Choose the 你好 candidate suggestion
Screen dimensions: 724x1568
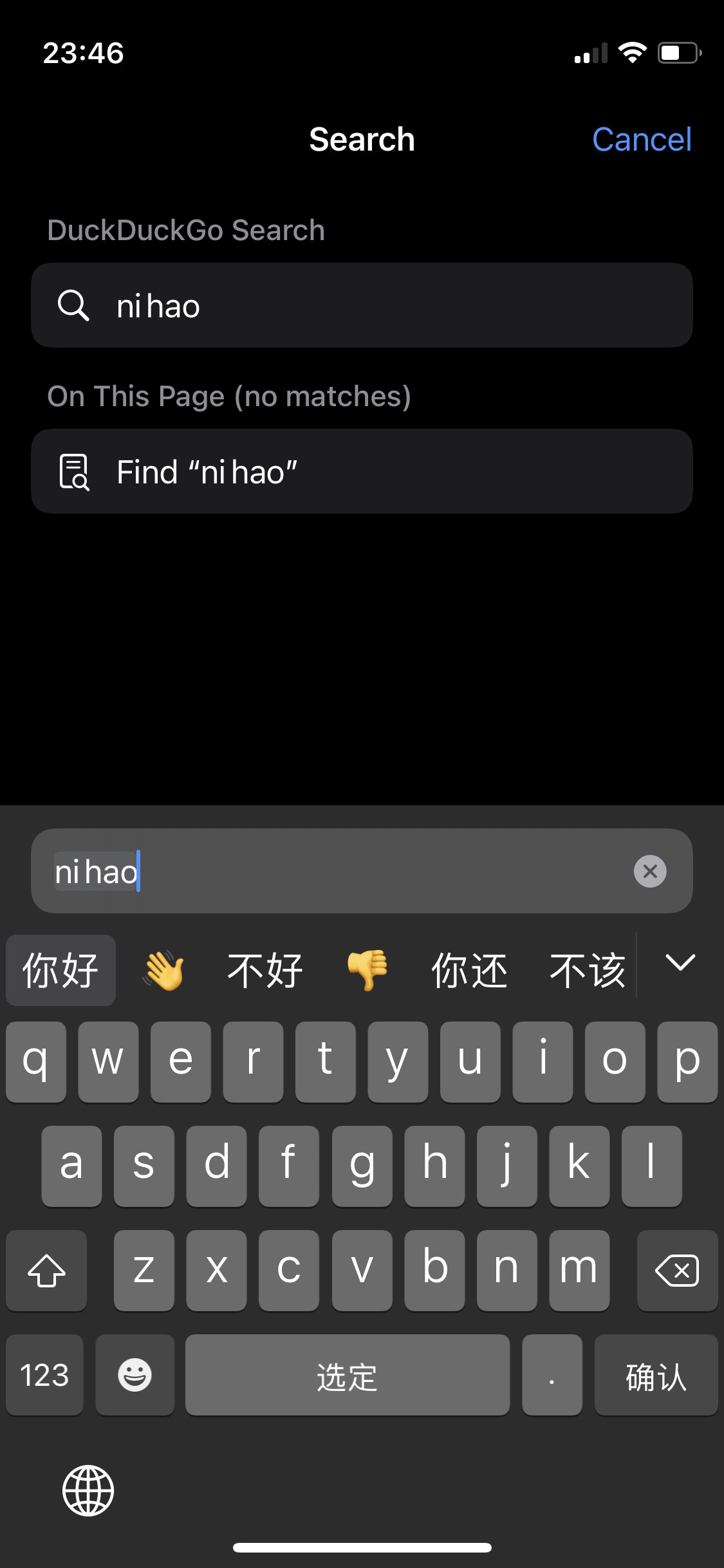coord(60,970)
